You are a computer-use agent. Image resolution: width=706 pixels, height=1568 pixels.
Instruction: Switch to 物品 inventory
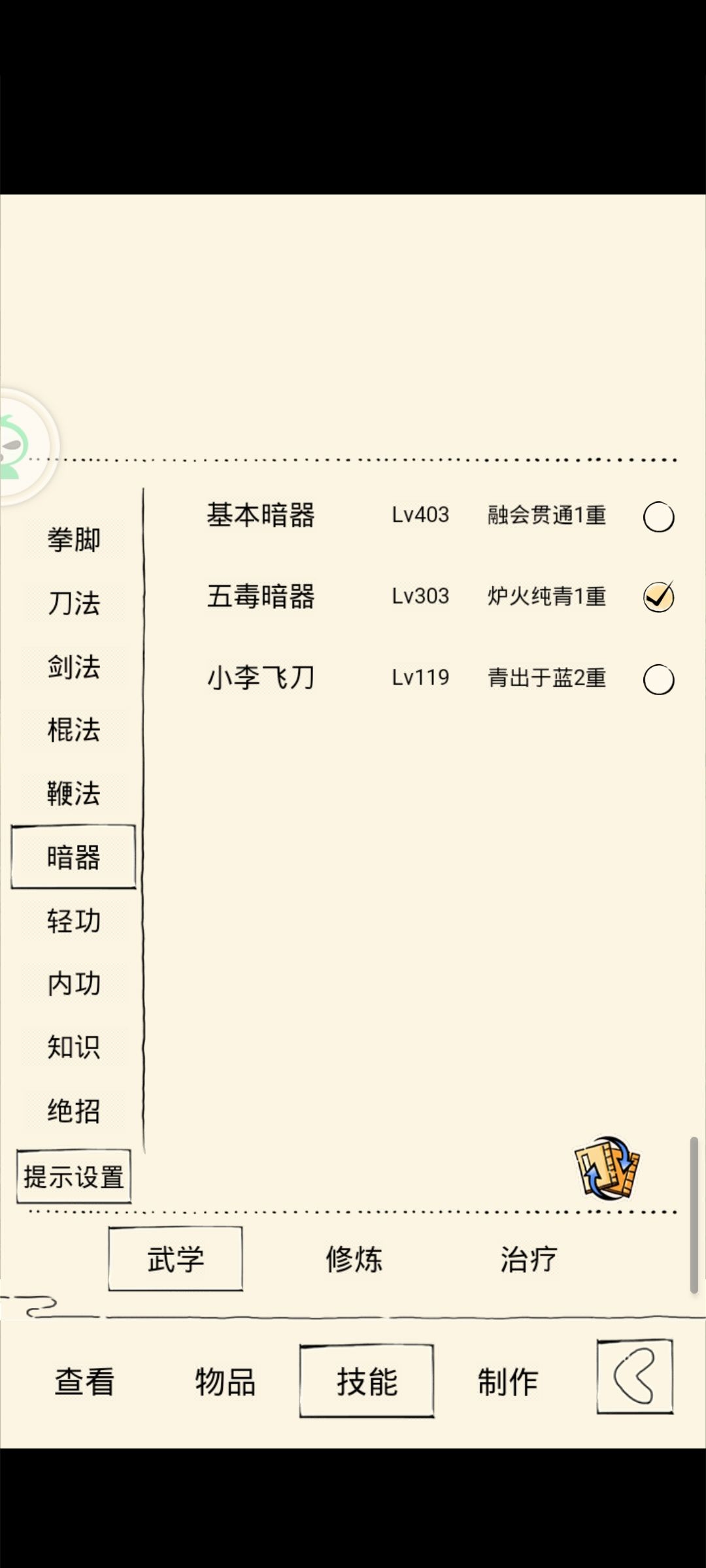(225, 1380)
